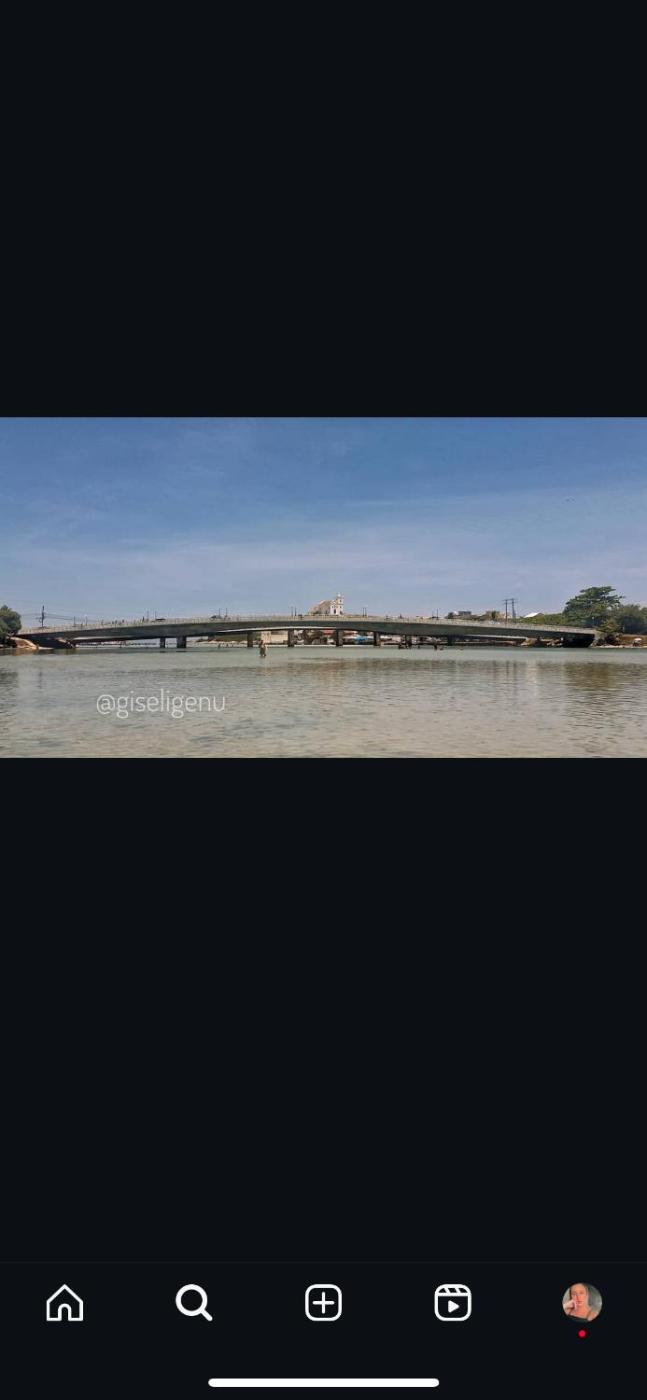
Task: Open the Search and Explore tab
Action: click(194, 1303)
